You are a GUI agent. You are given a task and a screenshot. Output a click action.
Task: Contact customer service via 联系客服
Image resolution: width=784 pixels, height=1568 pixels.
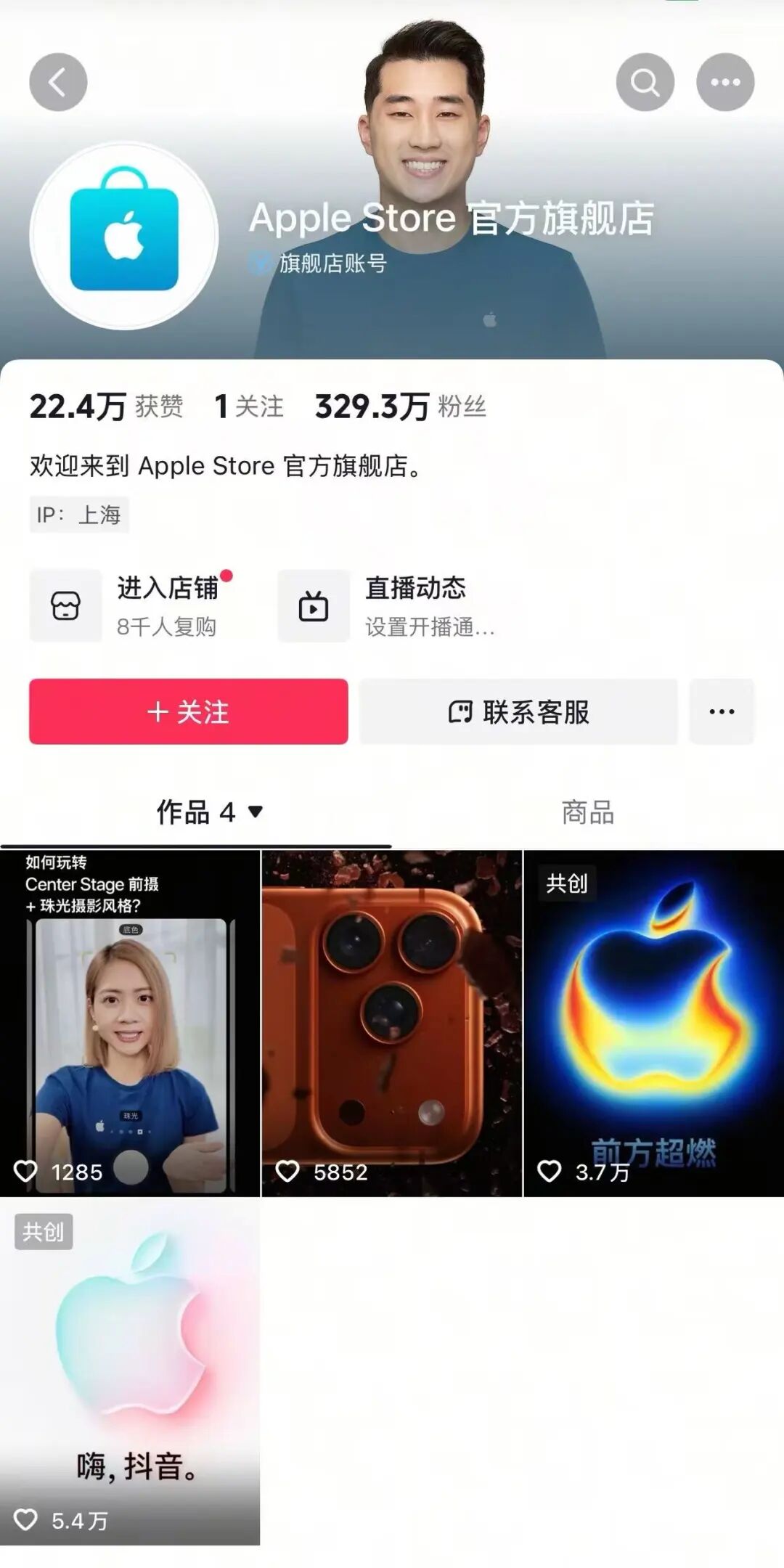coord(518,711)
